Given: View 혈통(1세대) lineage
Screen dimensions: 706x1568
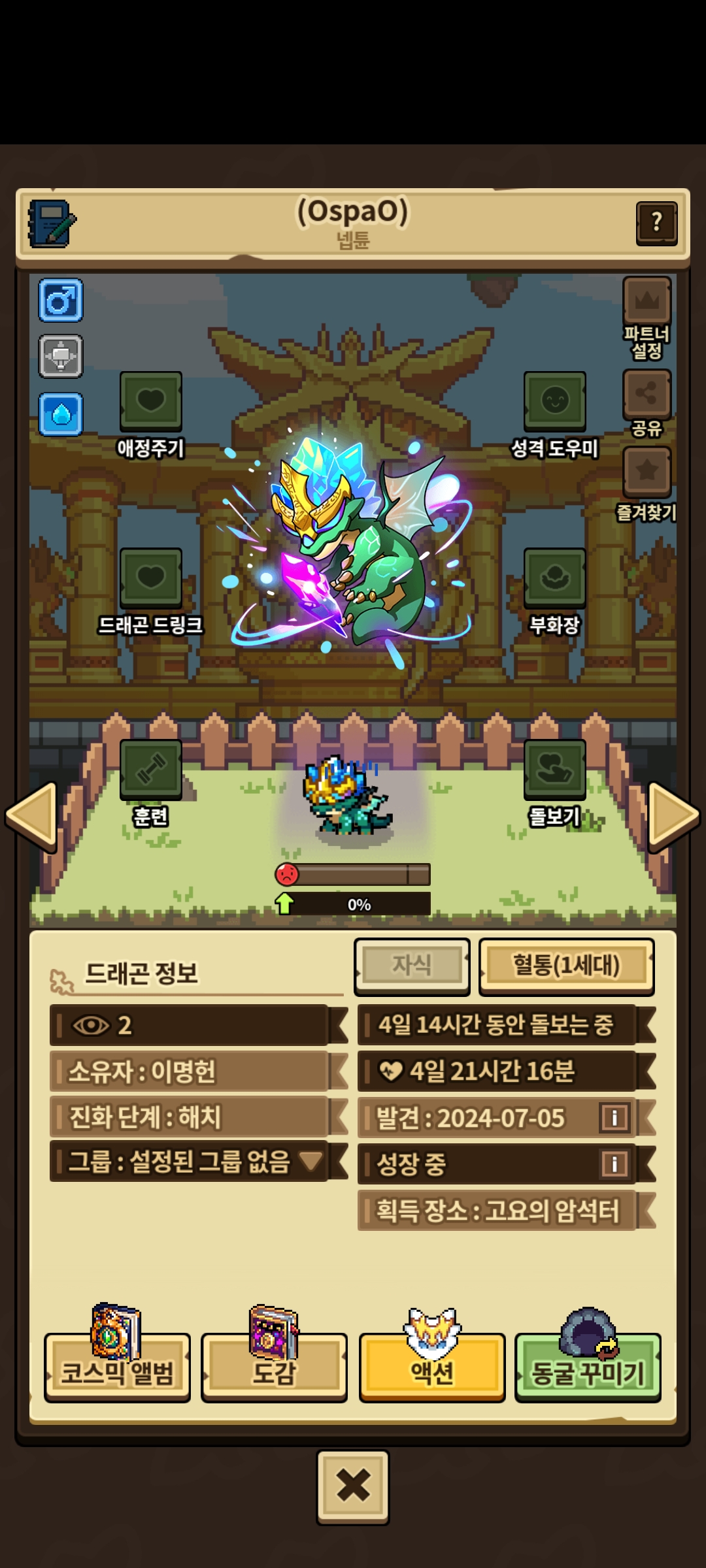Looking at the screenshot, I should pos(566,966).
